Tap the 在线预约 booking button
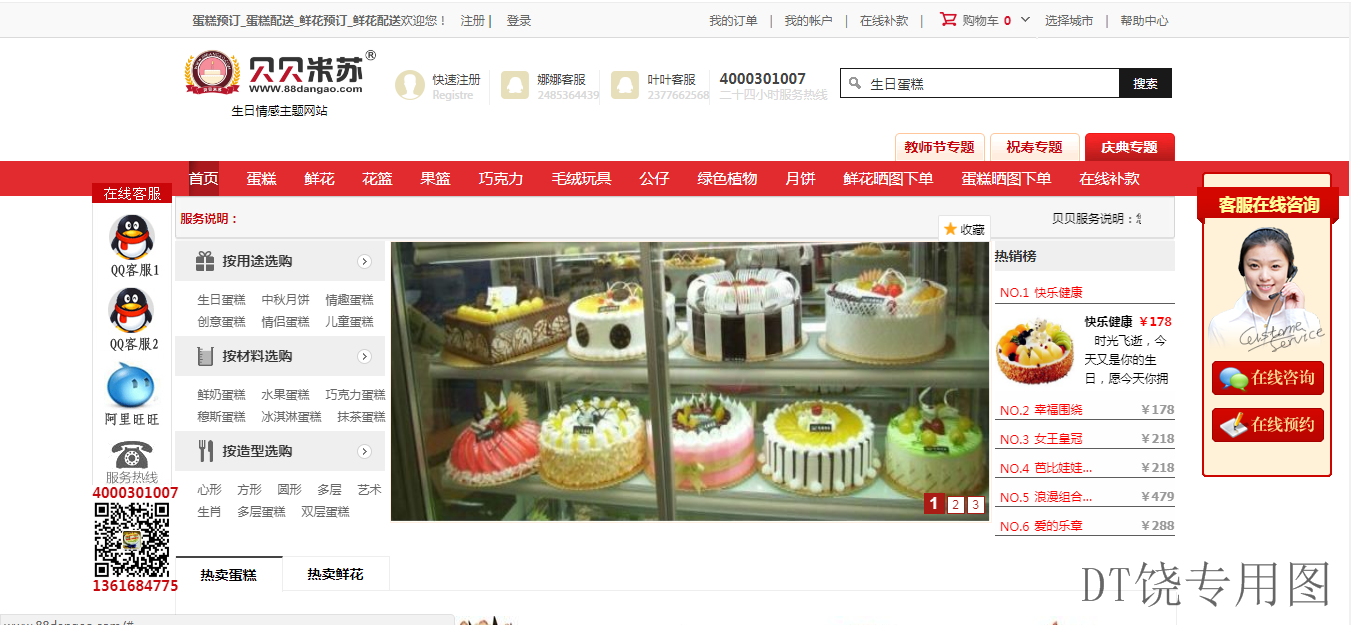This screenshot has width=1351, height=625. [x=1268, y=425]
